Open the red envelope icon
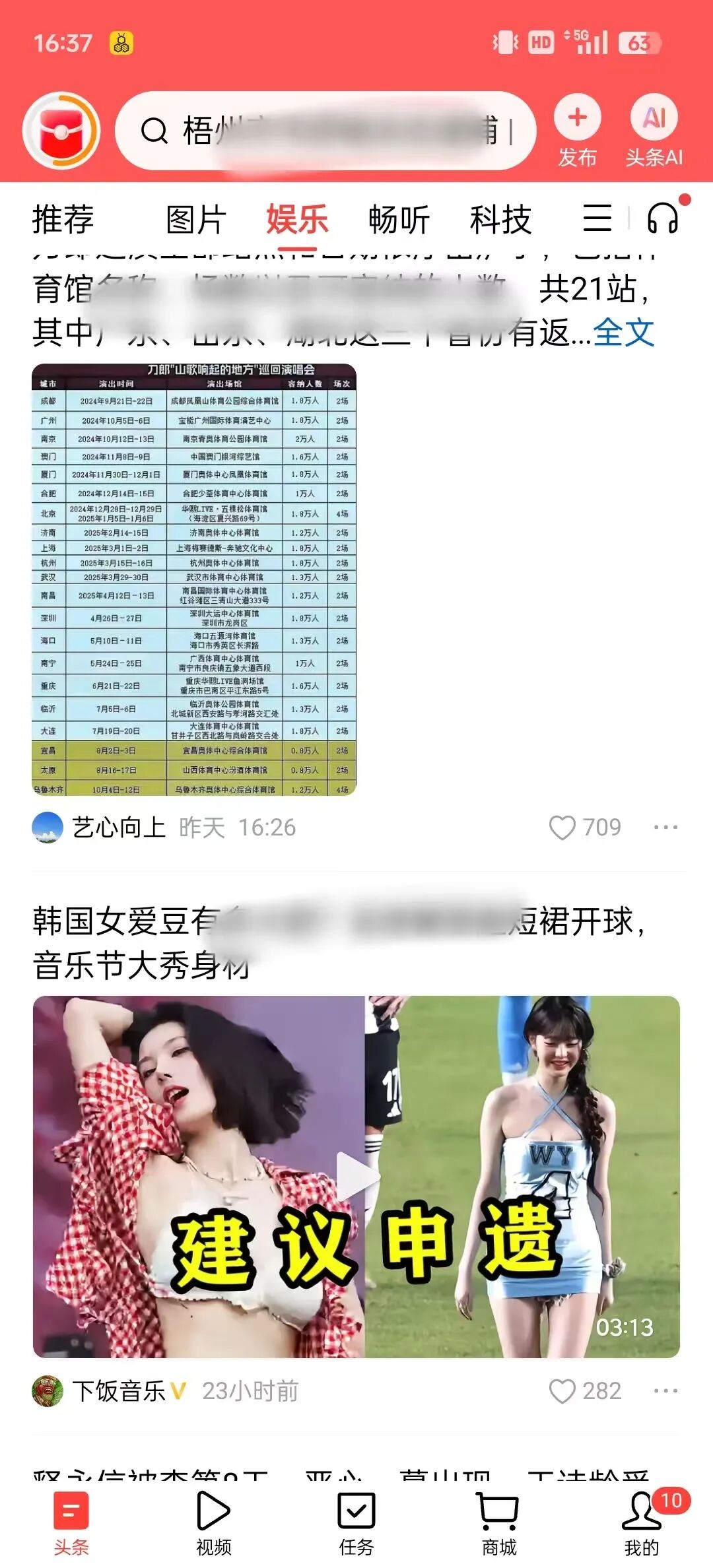The image size is (713, 1568). coord(61,131)
